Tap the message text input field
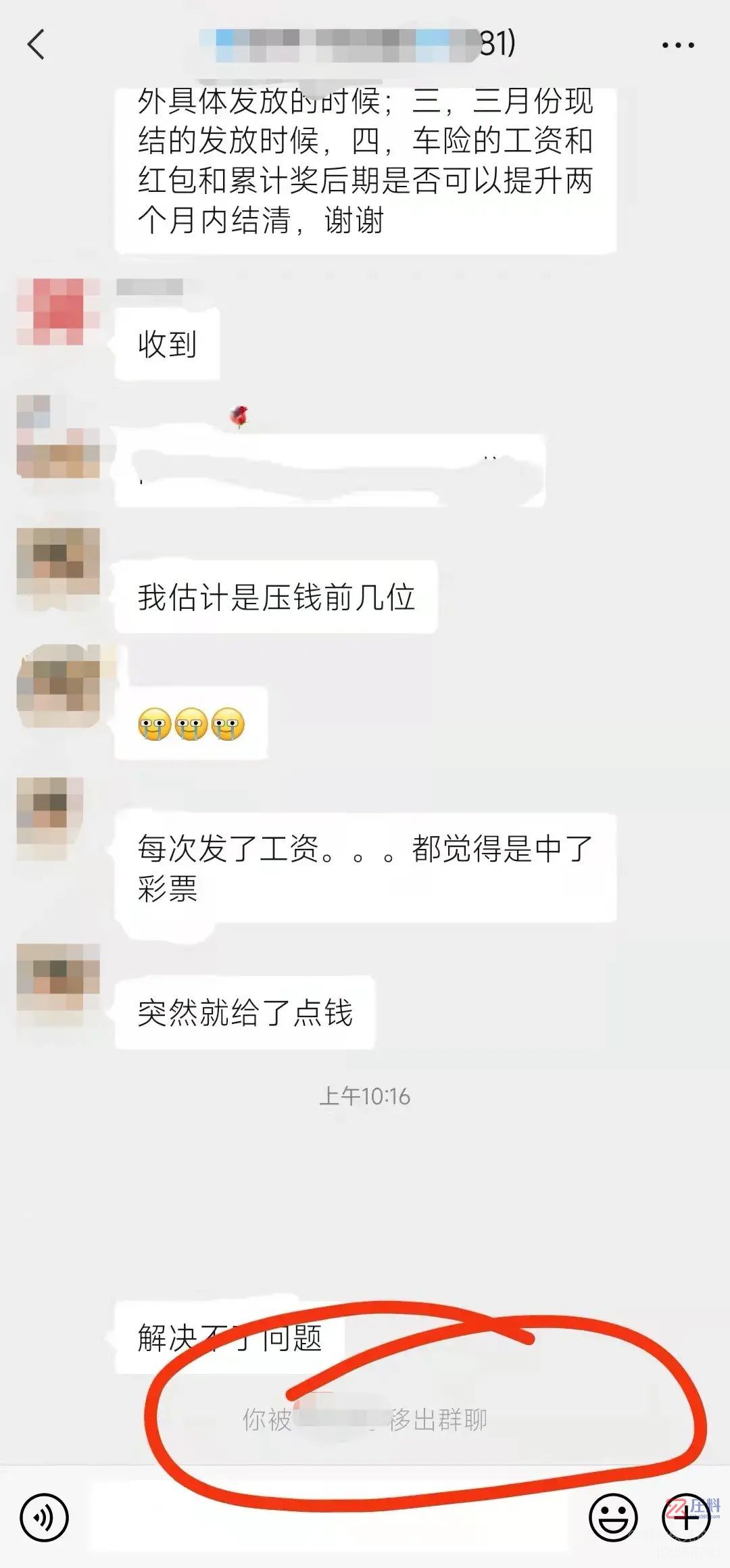 click(x=331, y=1517)
